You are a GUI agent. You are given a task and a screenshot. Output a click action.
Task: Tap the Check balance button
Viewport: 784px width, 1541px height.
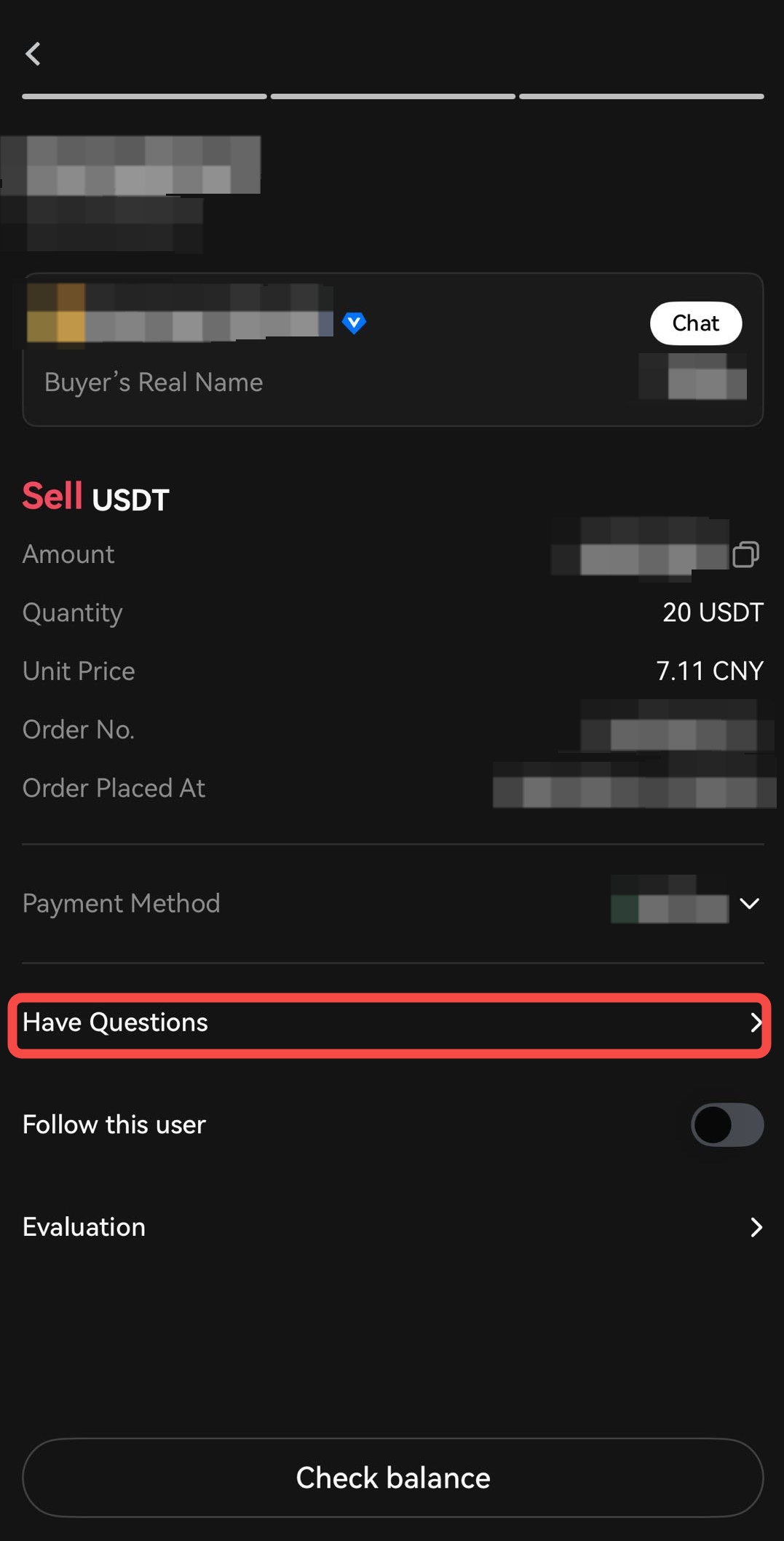point(392,1478)
